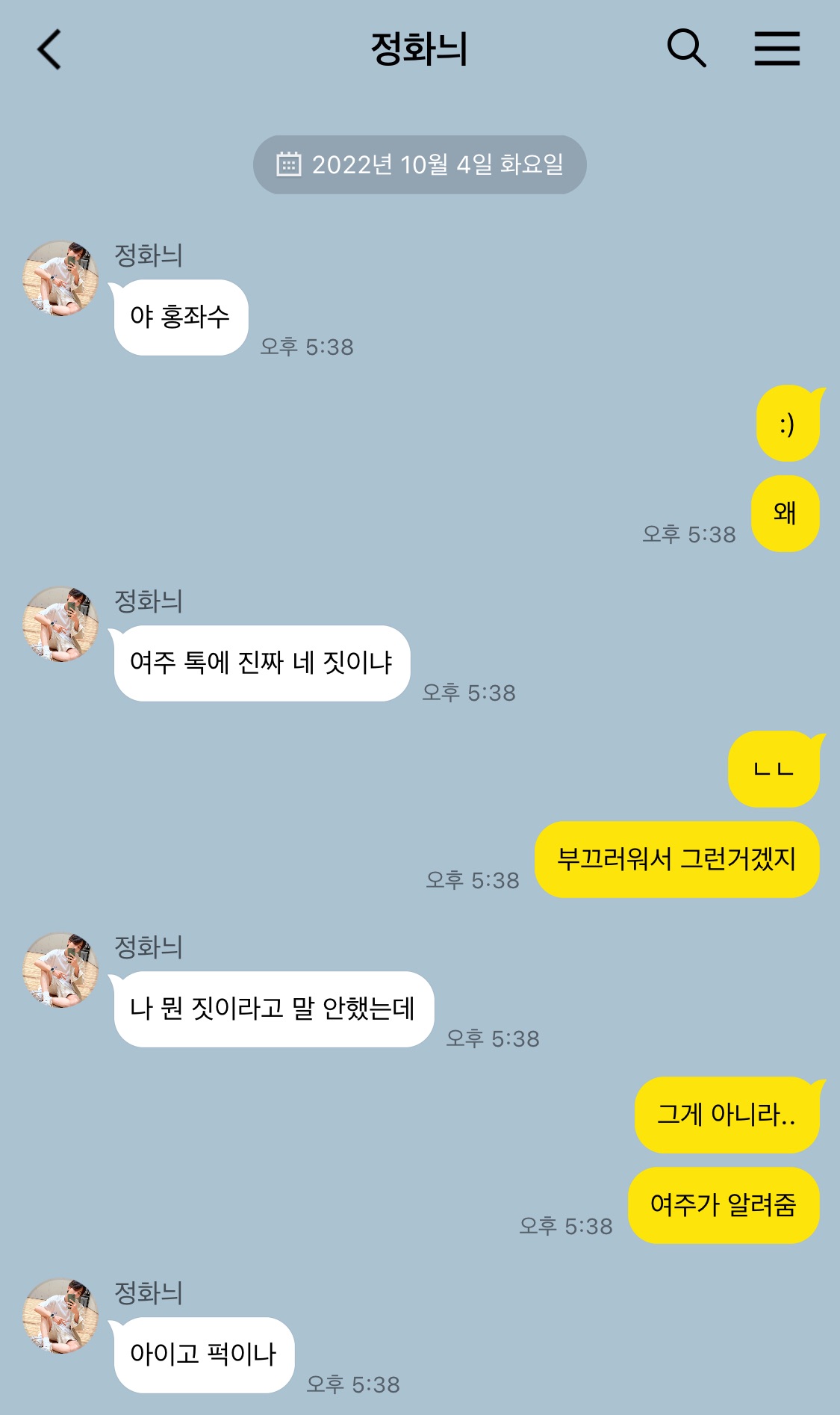Image resolution: width=840 pixels, height=1415 pixels.
Task: Open 정화늬's profile photo beside '야 홍좌수'
Action: pos(60,278)
